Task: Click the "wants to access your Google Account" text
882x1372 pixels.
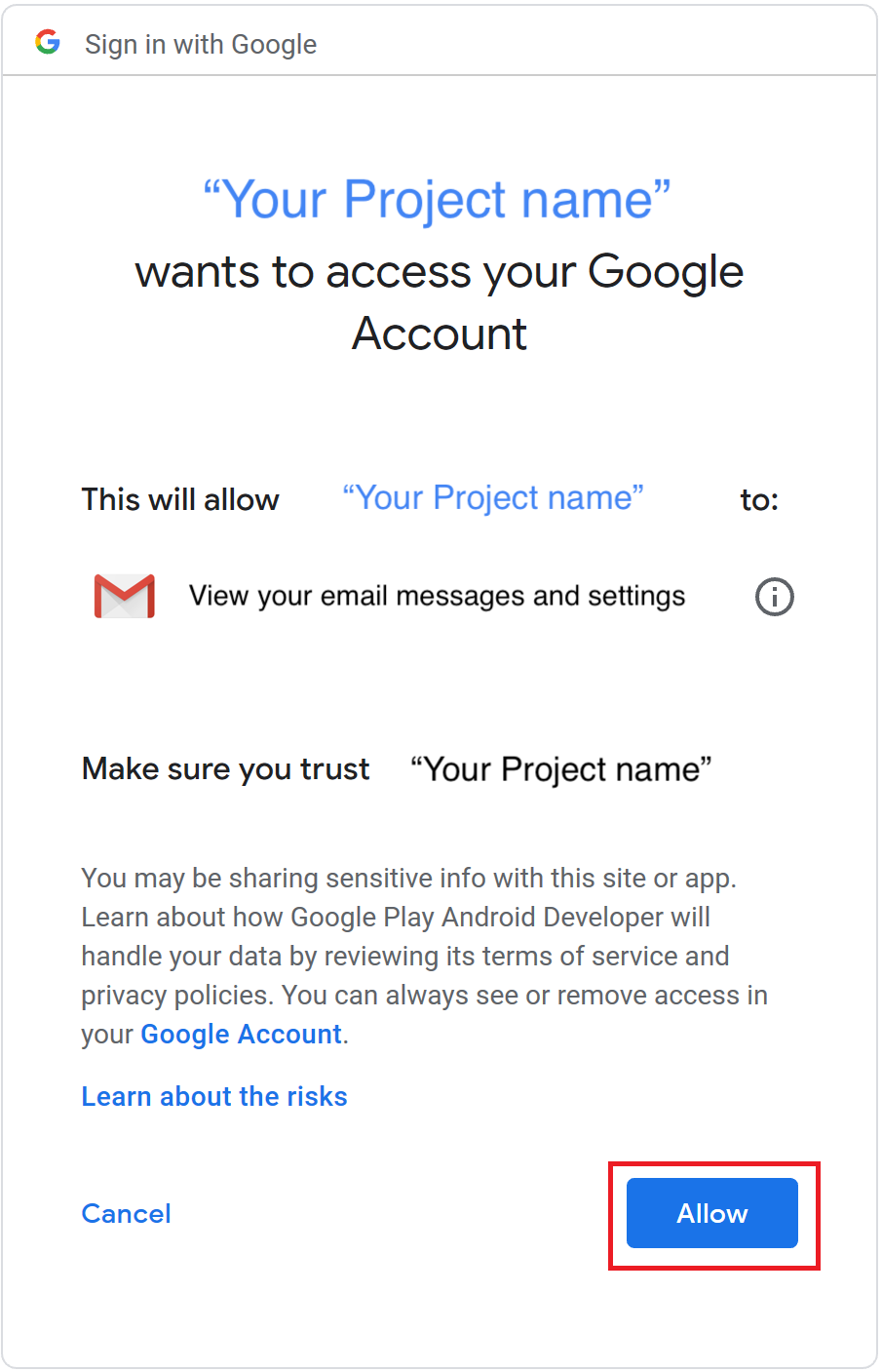Action: (x=440, y=302)
